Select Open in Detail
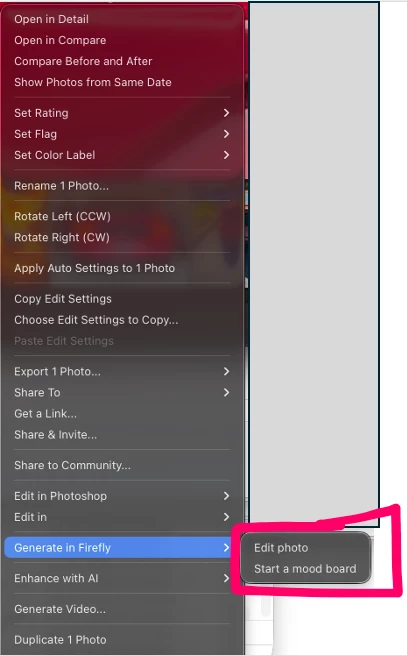 point(121,19)
